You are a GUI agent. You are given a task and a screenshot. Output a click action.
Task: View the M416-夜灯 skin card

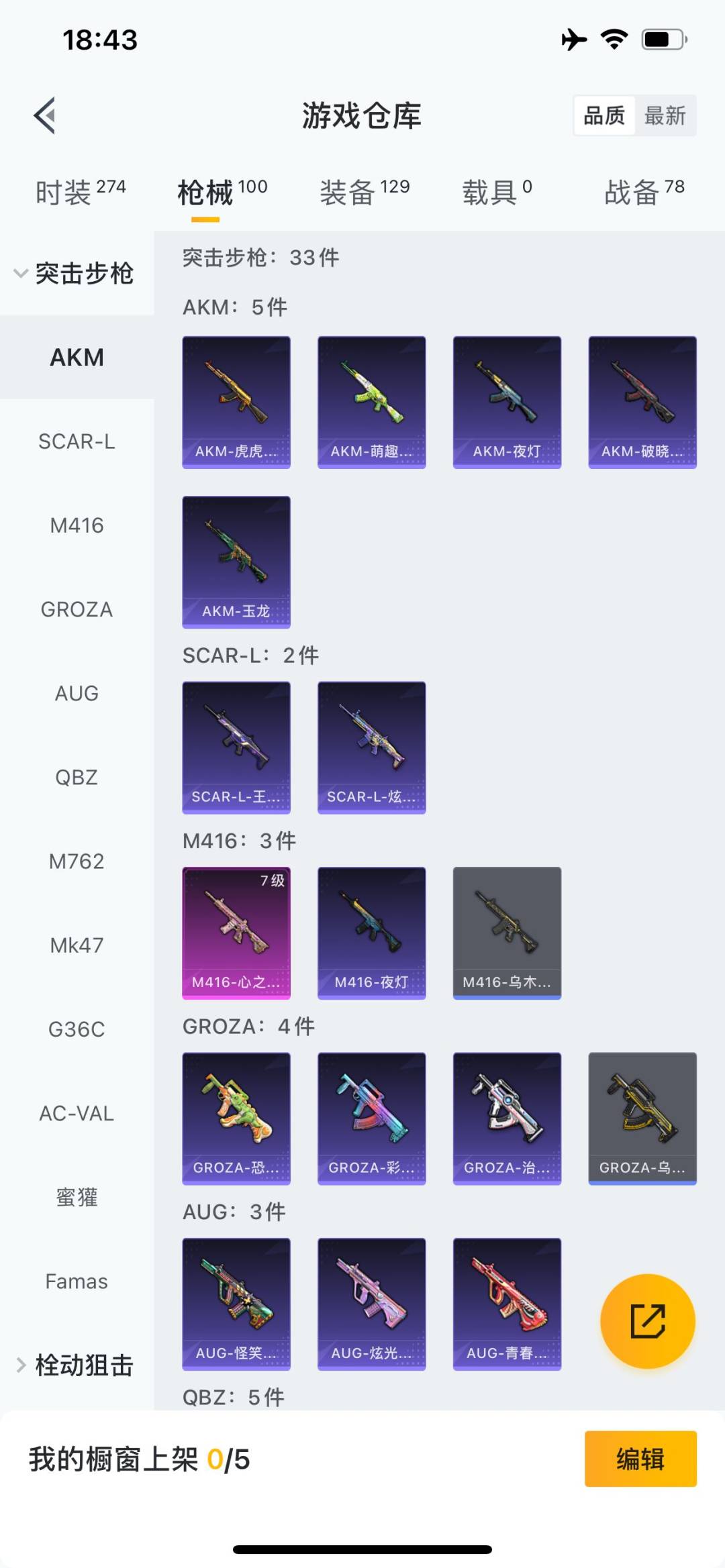coord(371,933)
